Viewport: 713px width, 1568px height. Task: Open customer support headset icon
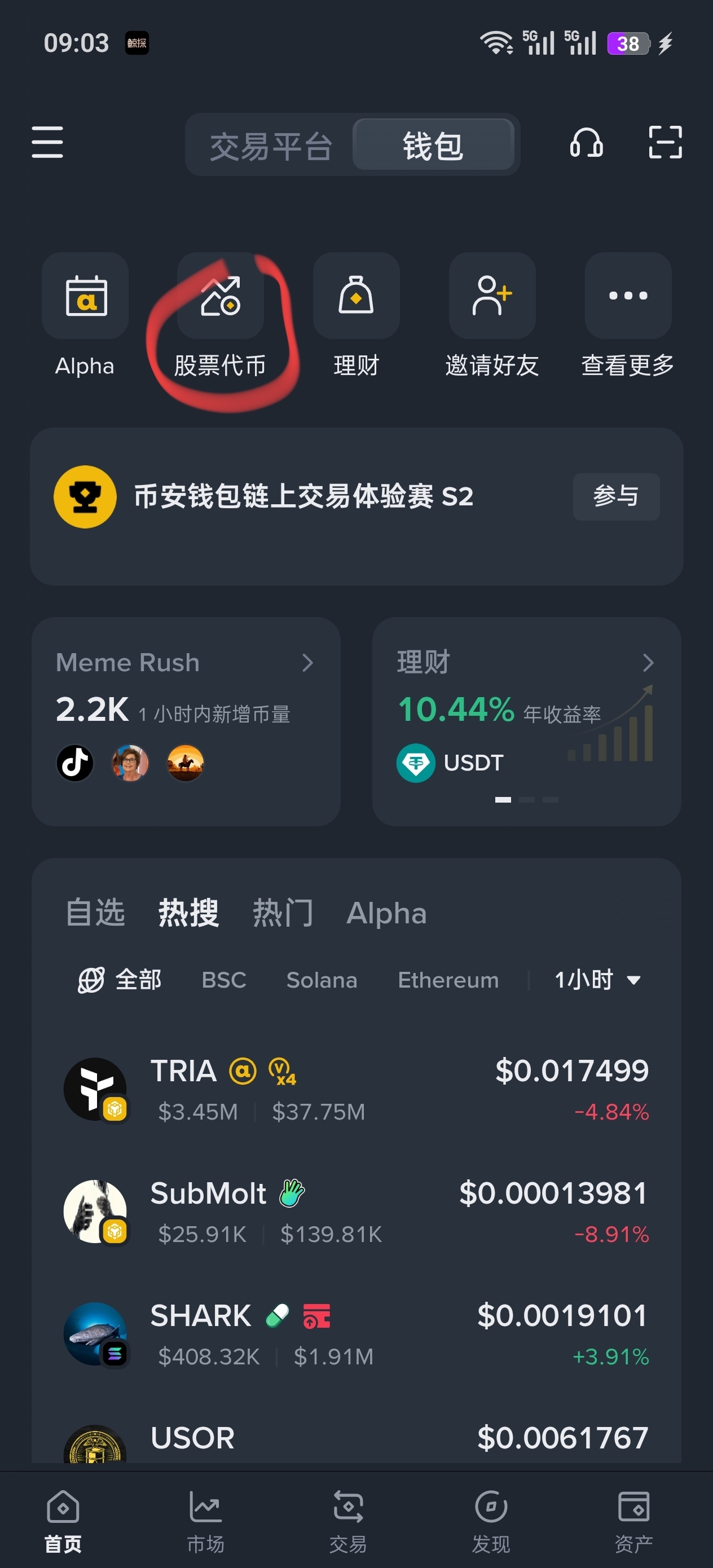(x=586, y=143)
